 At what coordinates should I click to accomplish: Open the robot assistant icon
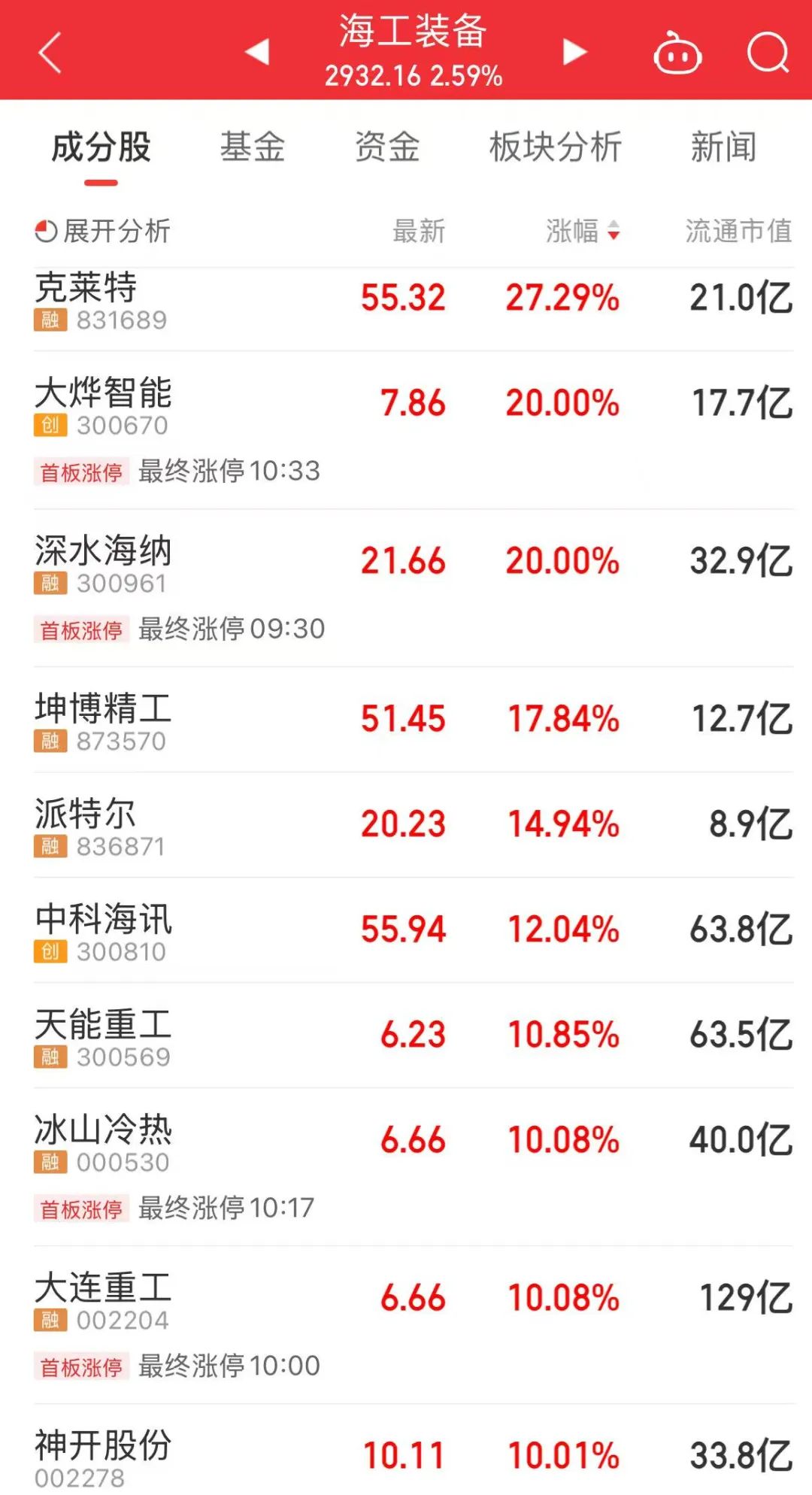[677, 54]
